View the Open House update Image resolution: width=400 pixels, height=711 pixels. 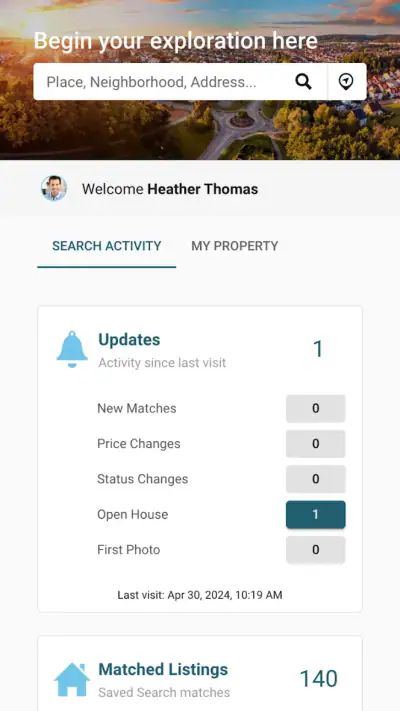(x=316, y=515)
